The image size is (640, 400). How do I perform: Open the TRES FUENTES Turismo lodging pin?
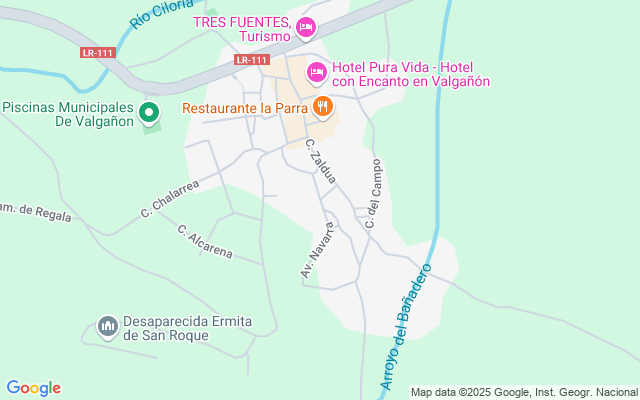(306, 28)
